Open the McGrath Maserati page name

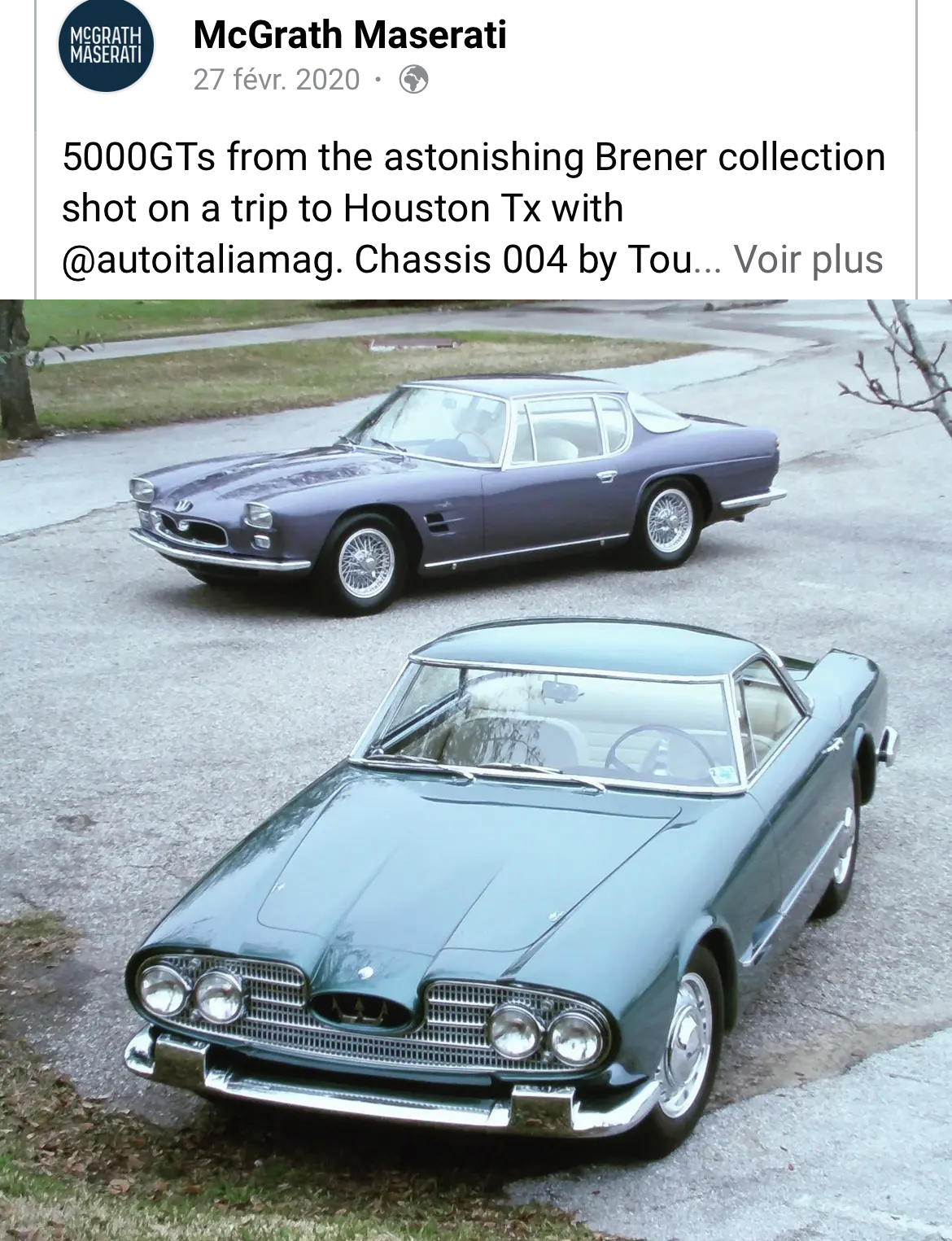349,35
